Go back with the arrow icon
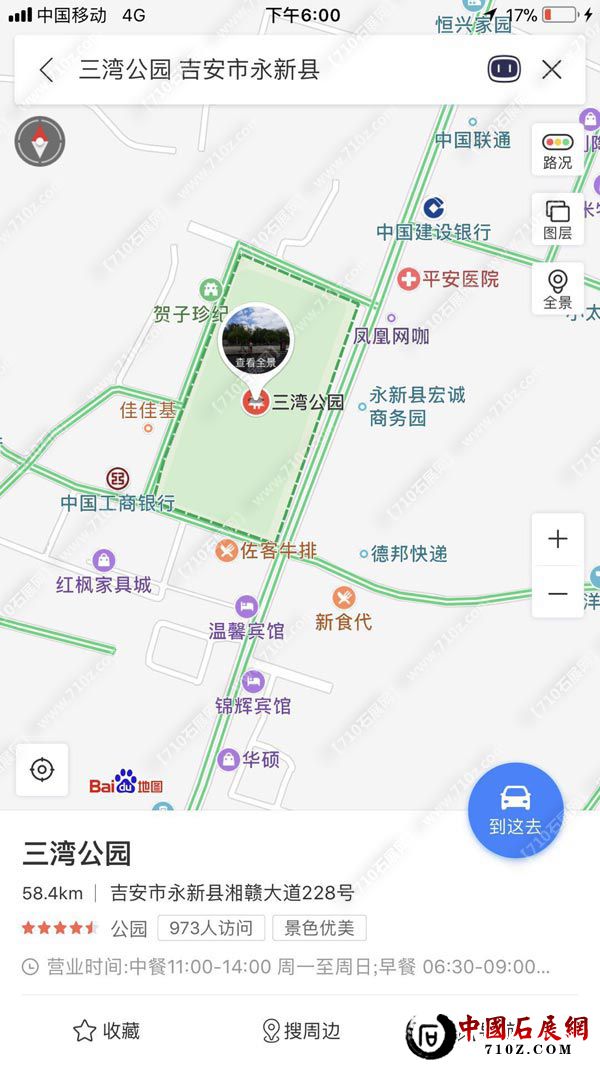 46,70
